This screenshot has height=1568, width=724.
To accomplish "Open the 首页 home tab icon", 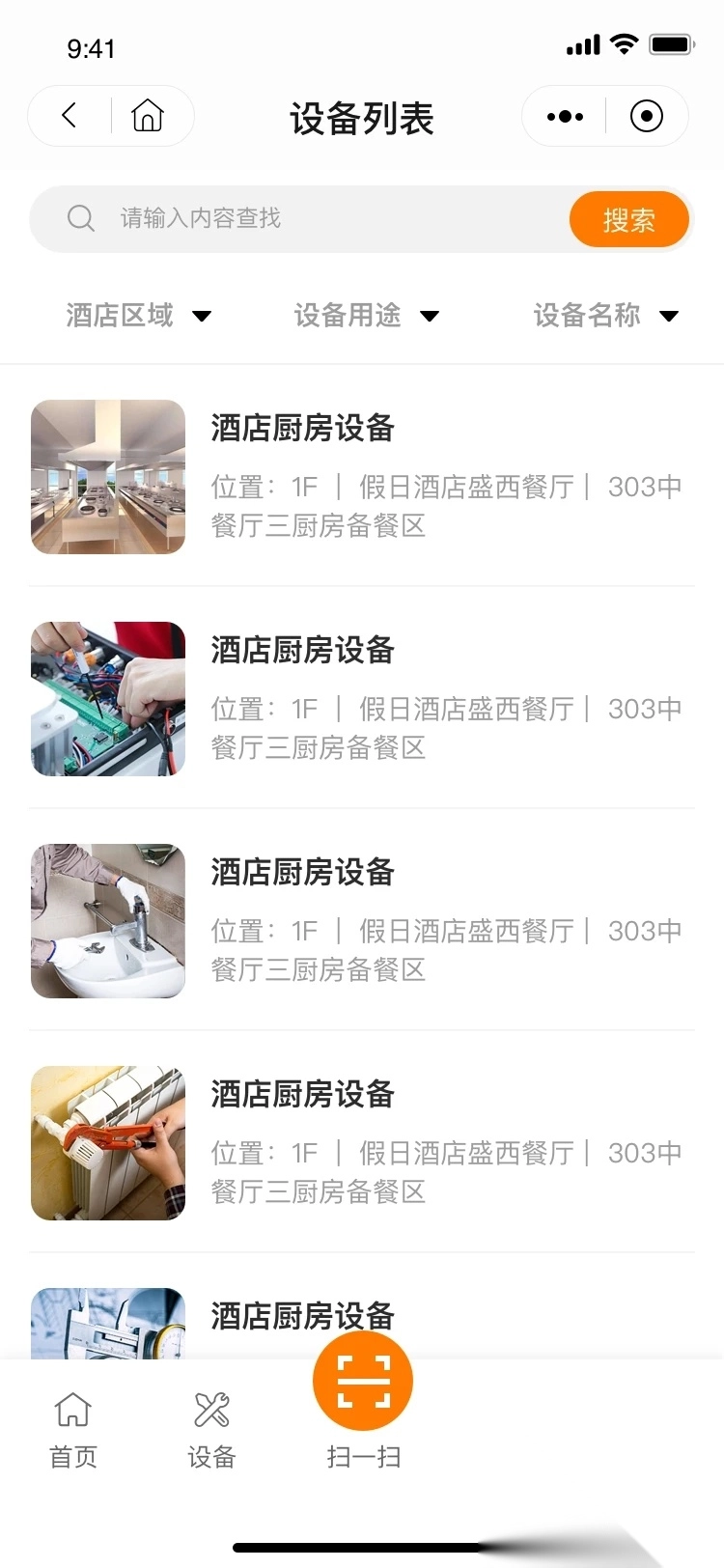I will (72, 1411).
